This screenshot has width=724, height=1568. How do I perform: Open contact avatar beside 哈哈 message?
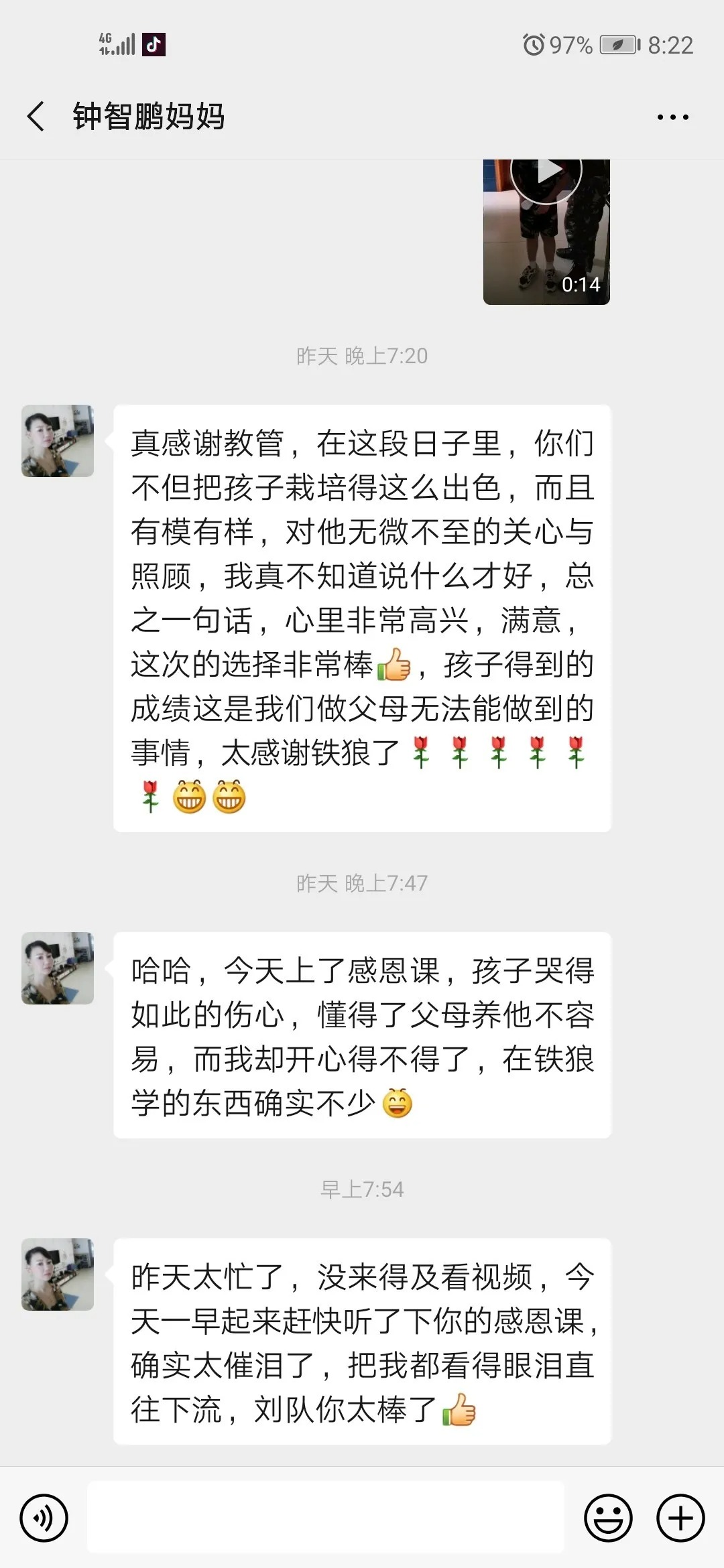[58, 968]
